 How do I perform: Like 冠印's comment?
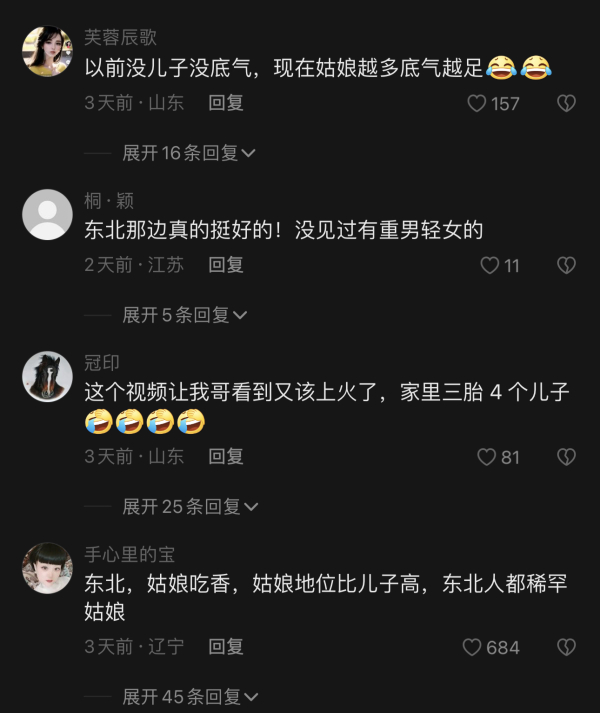487,457
